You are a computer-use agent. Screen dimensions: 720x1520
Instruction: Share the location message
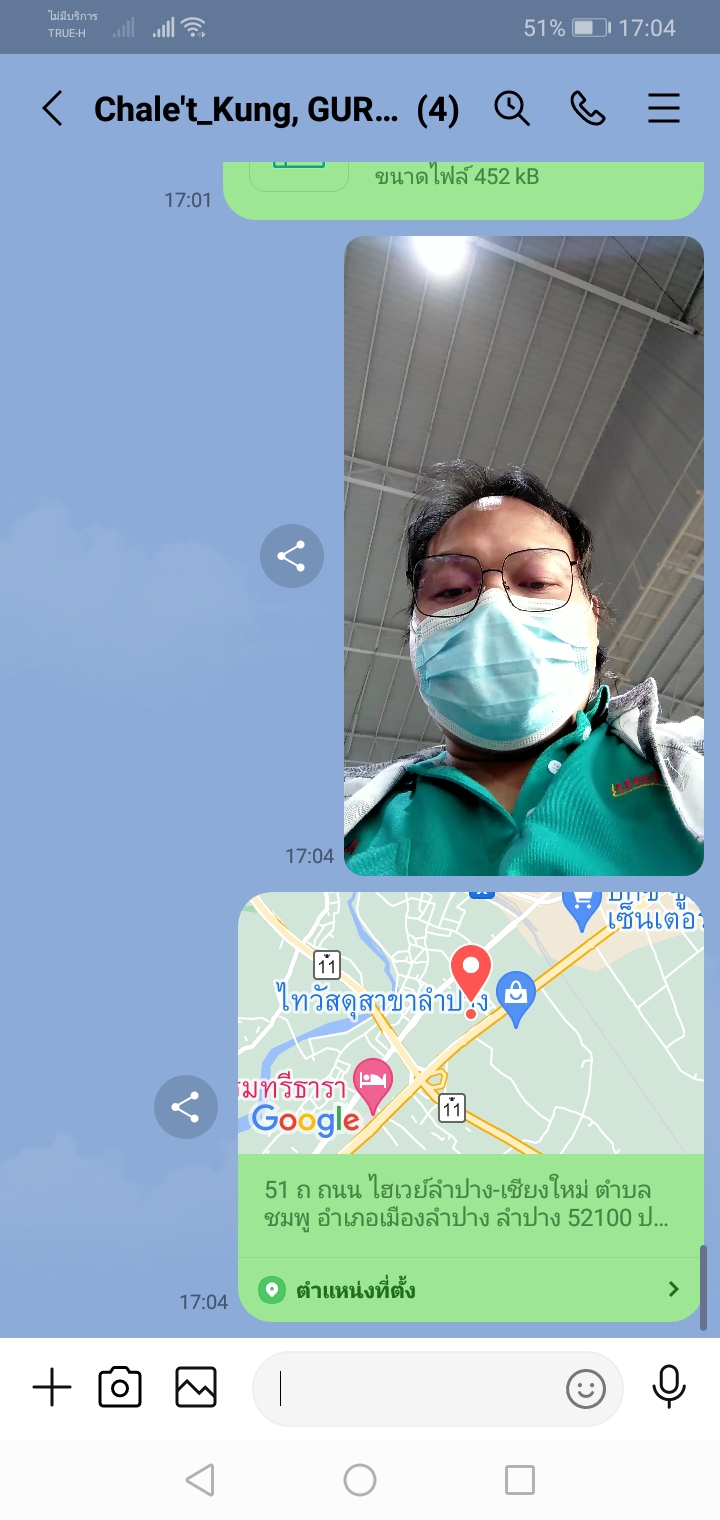pos(185,1106)
